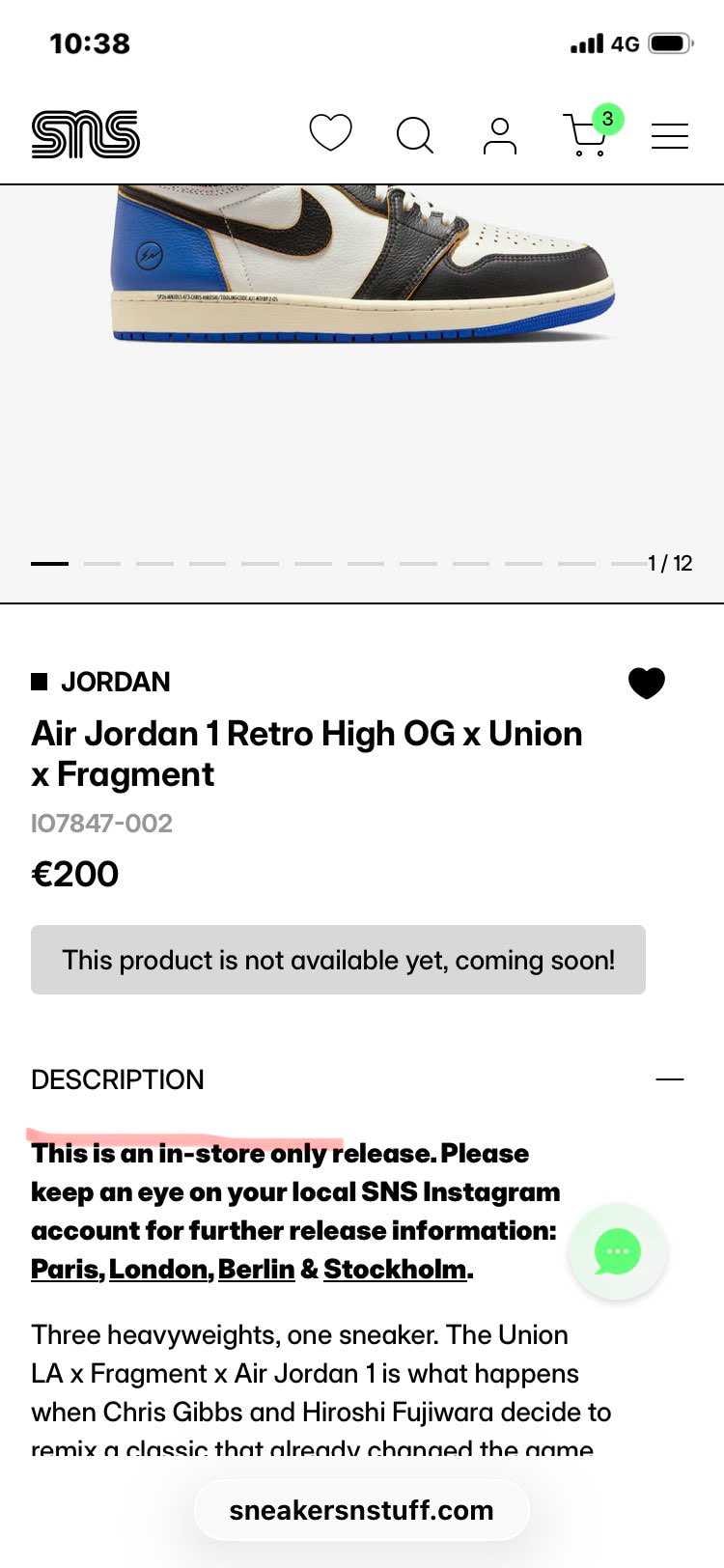The width and height of the screenshot is (724, 1568).
Task: View the shopping cart with 3 items
Action: click(x=587, y=135)
